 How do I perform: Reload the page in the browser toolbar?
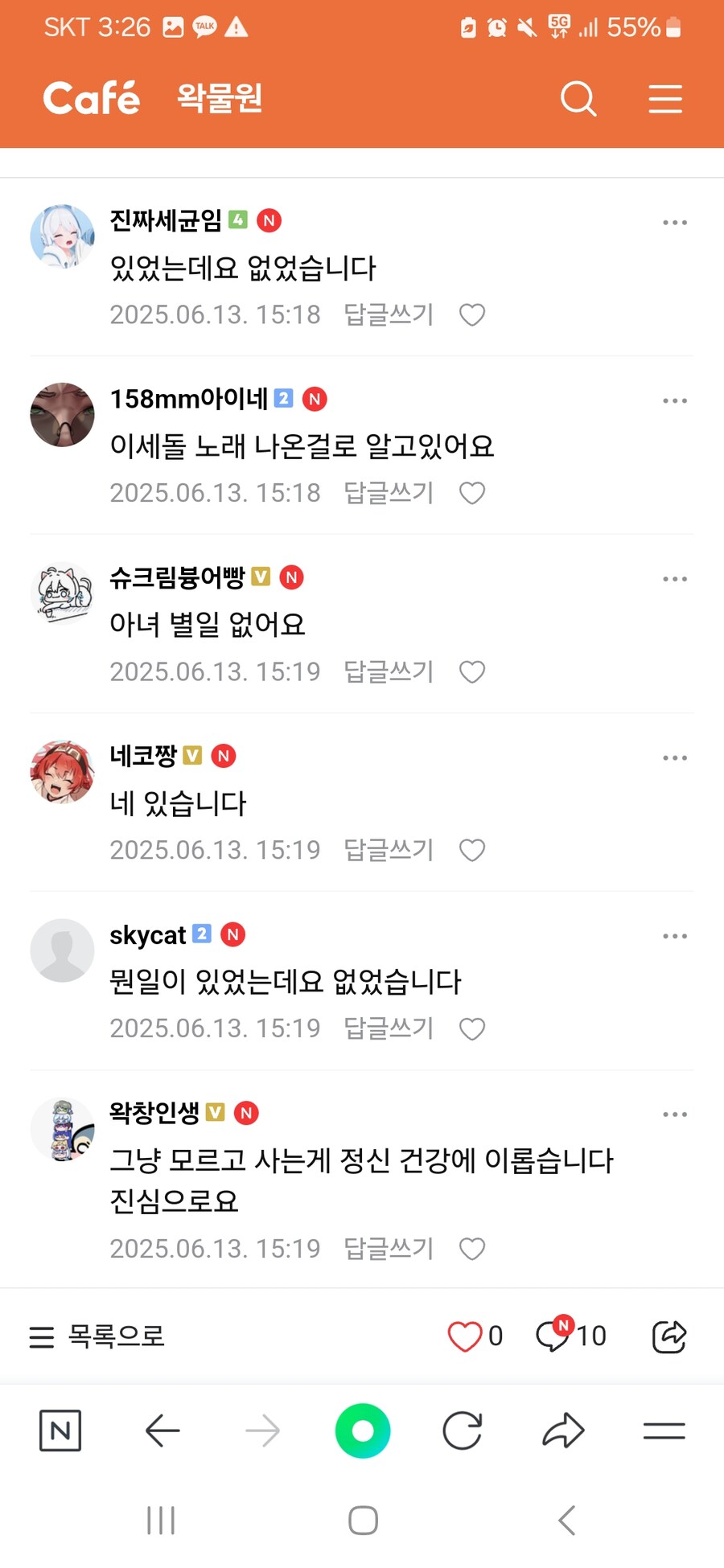pos(463,1430)
